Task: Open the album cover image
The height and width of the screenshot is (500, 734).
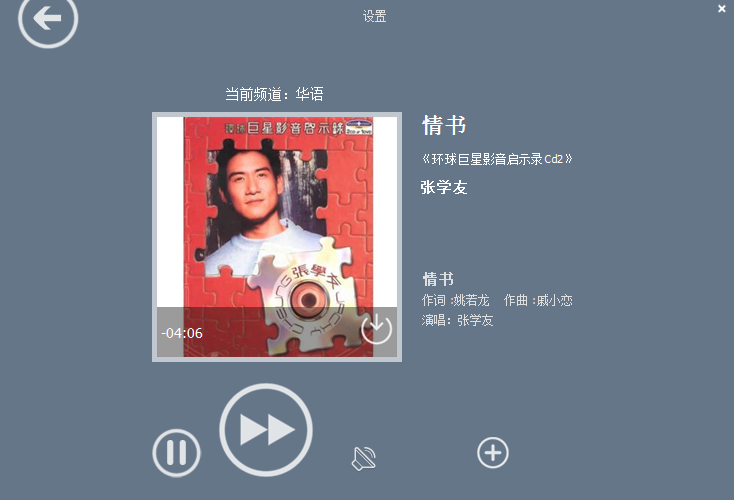Action: pos(277,220)
